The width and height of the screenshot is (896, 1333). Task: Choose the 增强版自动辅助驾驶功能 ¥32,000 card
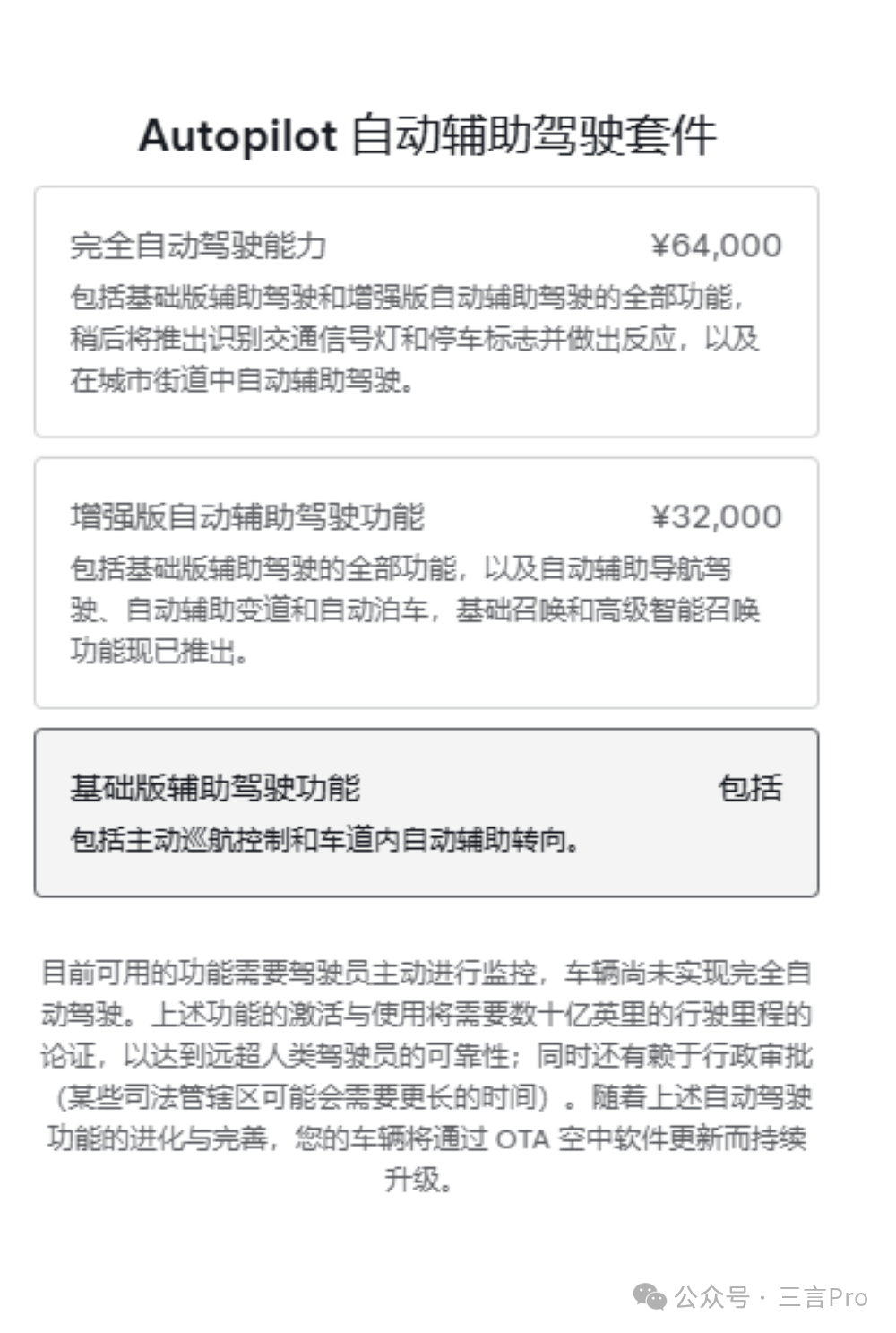pos(426,583)
